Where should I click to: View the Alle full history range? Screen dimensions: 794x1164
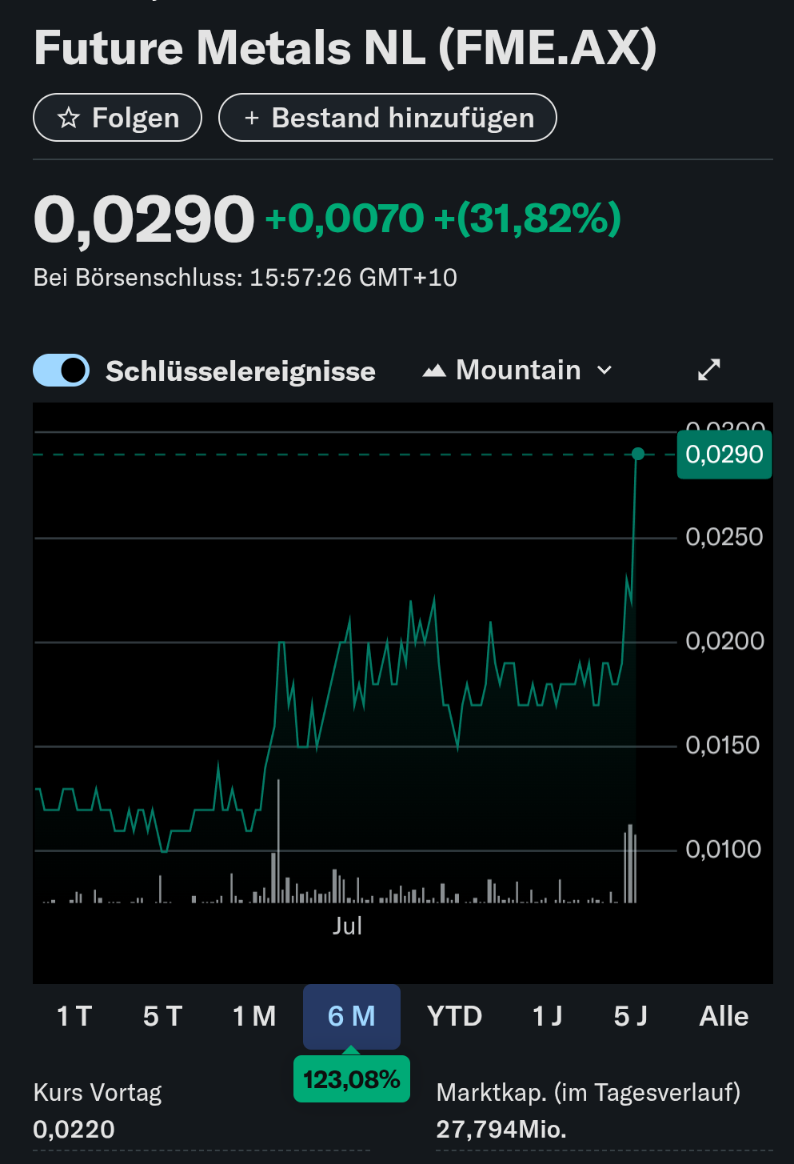(724, 1016)
